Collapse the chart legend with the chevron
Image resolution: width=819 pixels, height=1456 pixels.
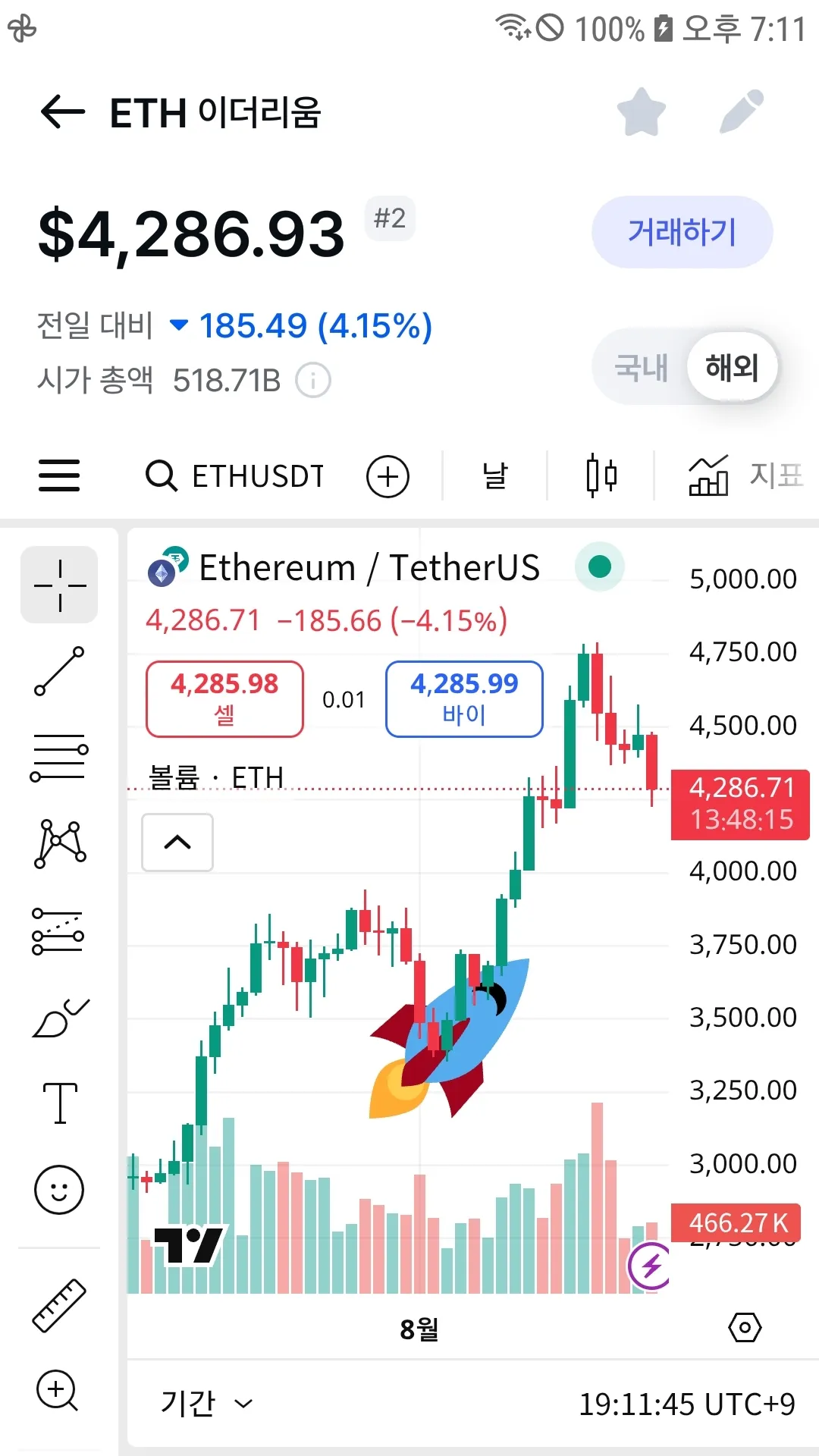tap(177, 843)
